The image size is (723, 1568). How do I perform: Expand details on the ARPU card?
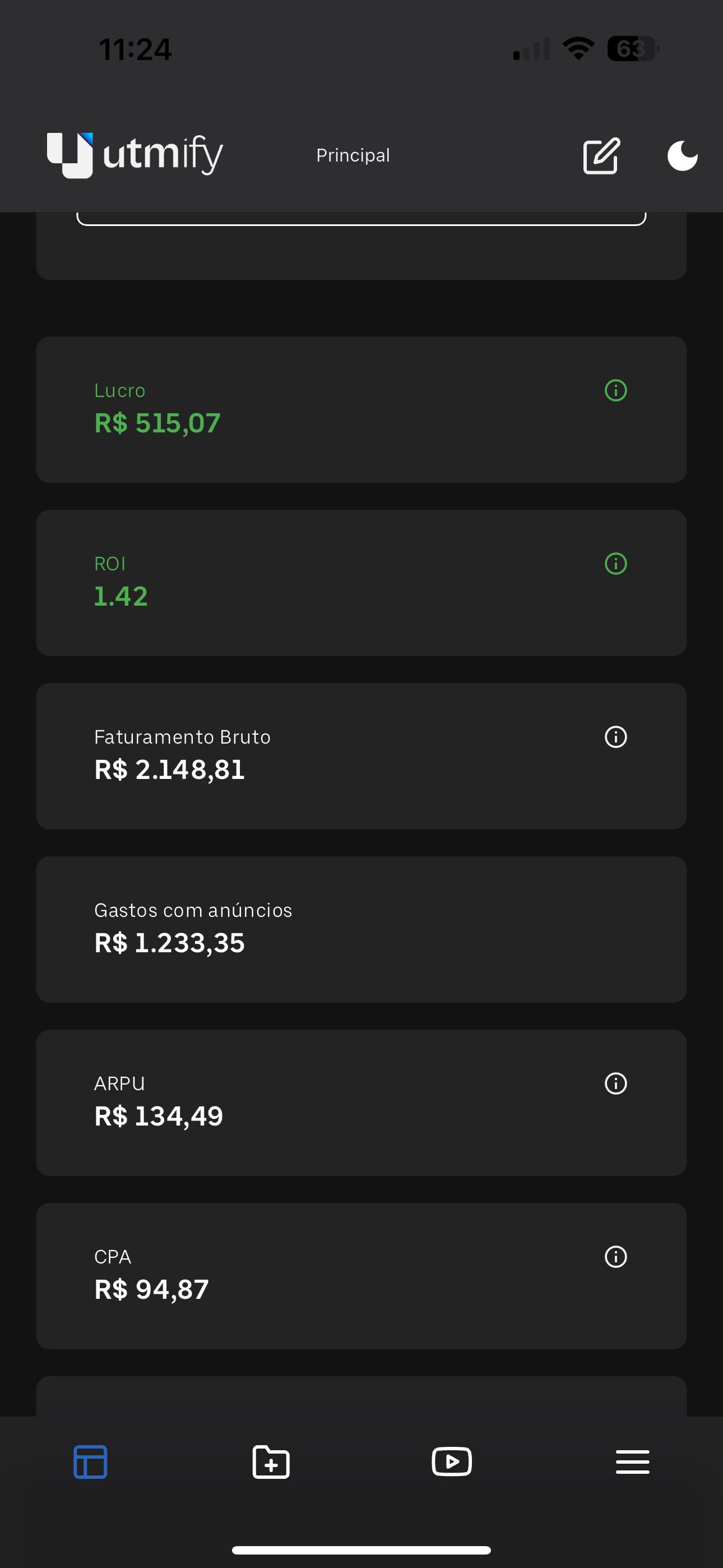pyautogui.click(x=361, y=1102)
